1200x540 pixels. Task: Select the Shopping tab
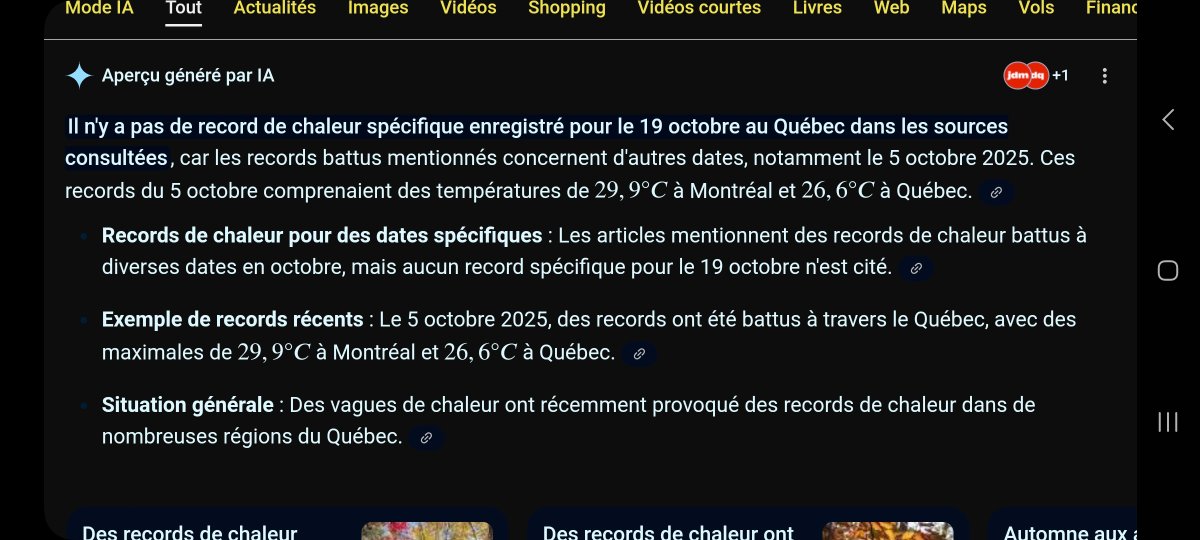[566, 8]
